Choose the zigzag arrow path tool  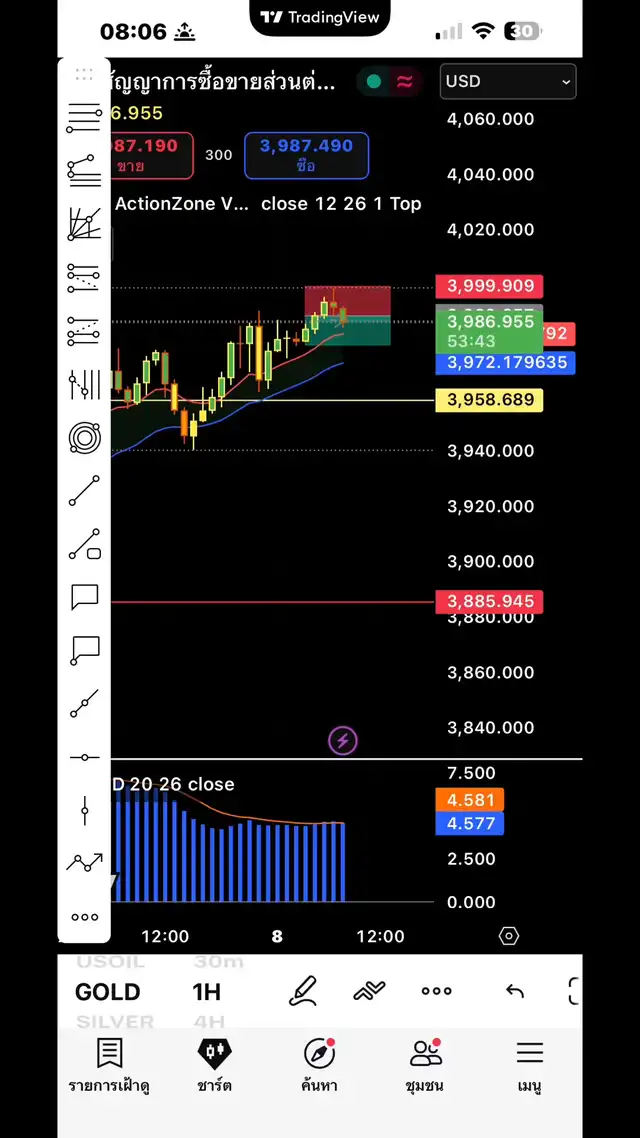[84, 863]
